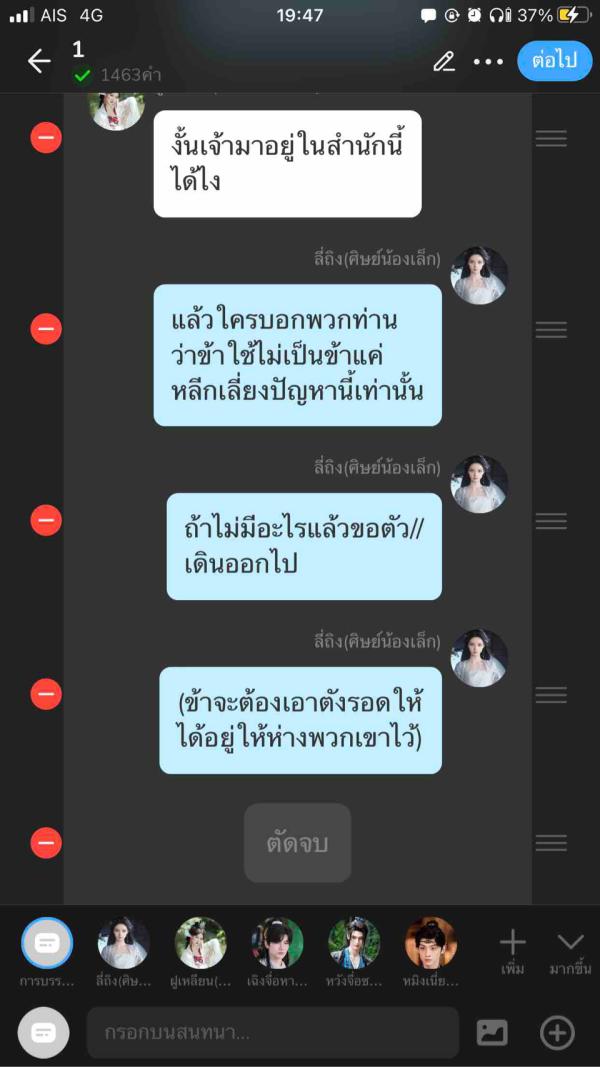Switch speaker to เฉิงจื่อ

tap(277, 944)
